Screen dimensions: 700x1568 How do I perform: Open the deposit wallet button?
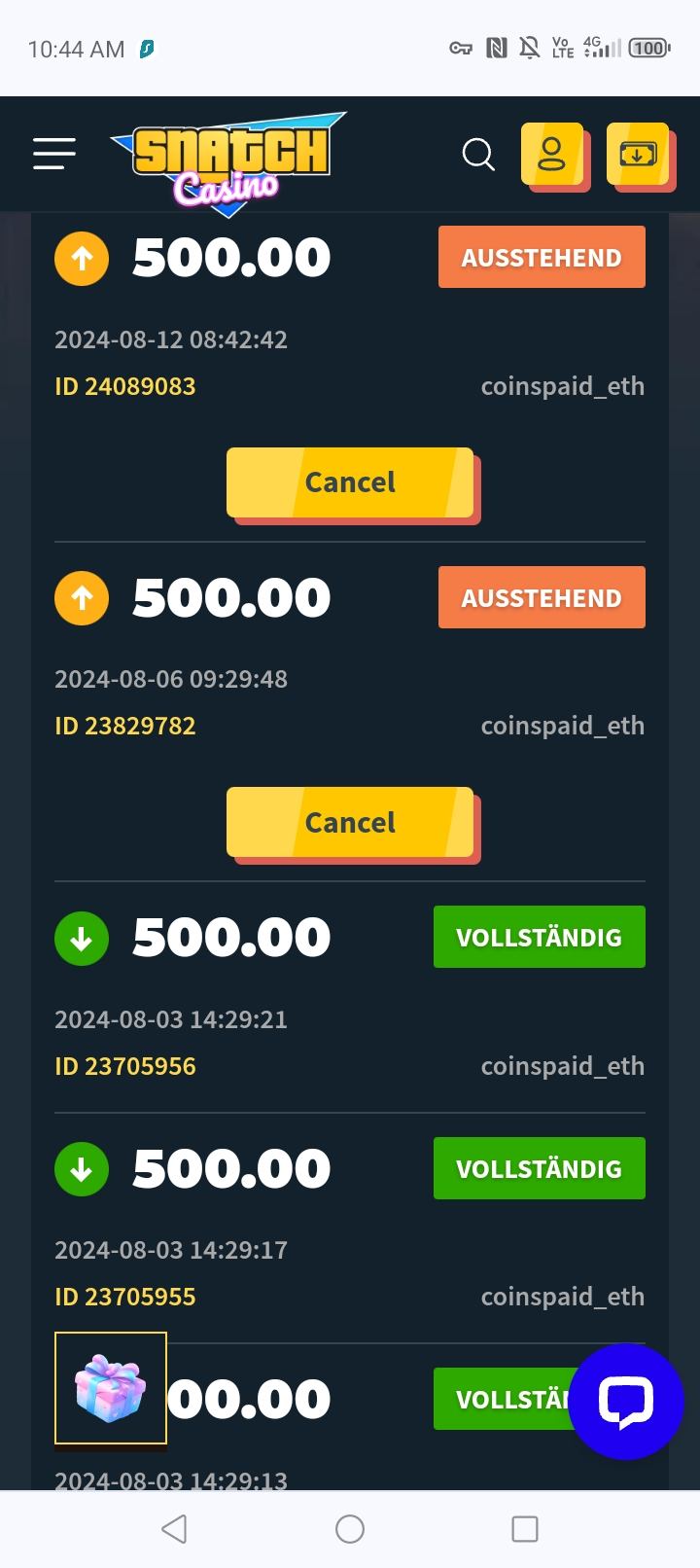pos(638,154)
